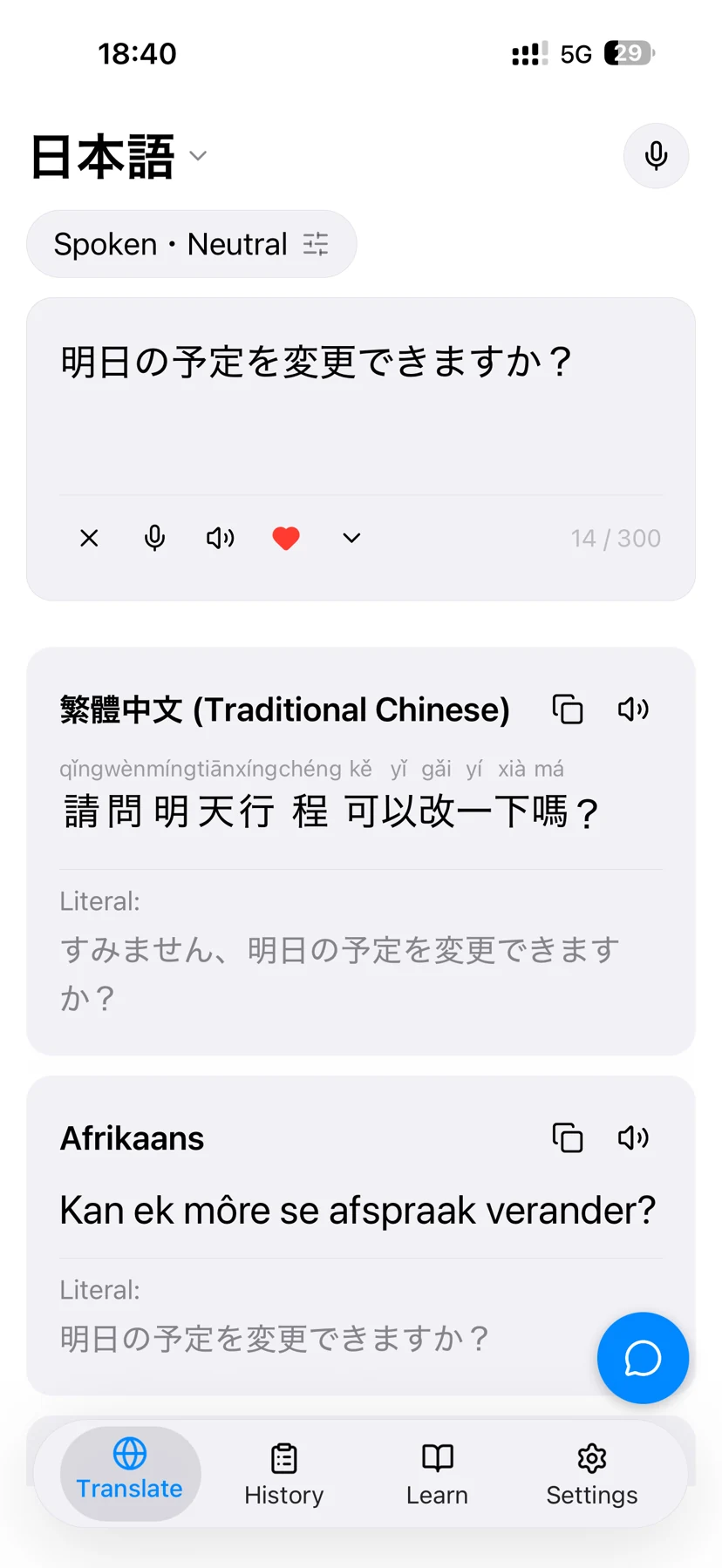Go to the Learn tab
Image resolution: width=722 pixels, height=1568 pixels.
click(437, 1475)
